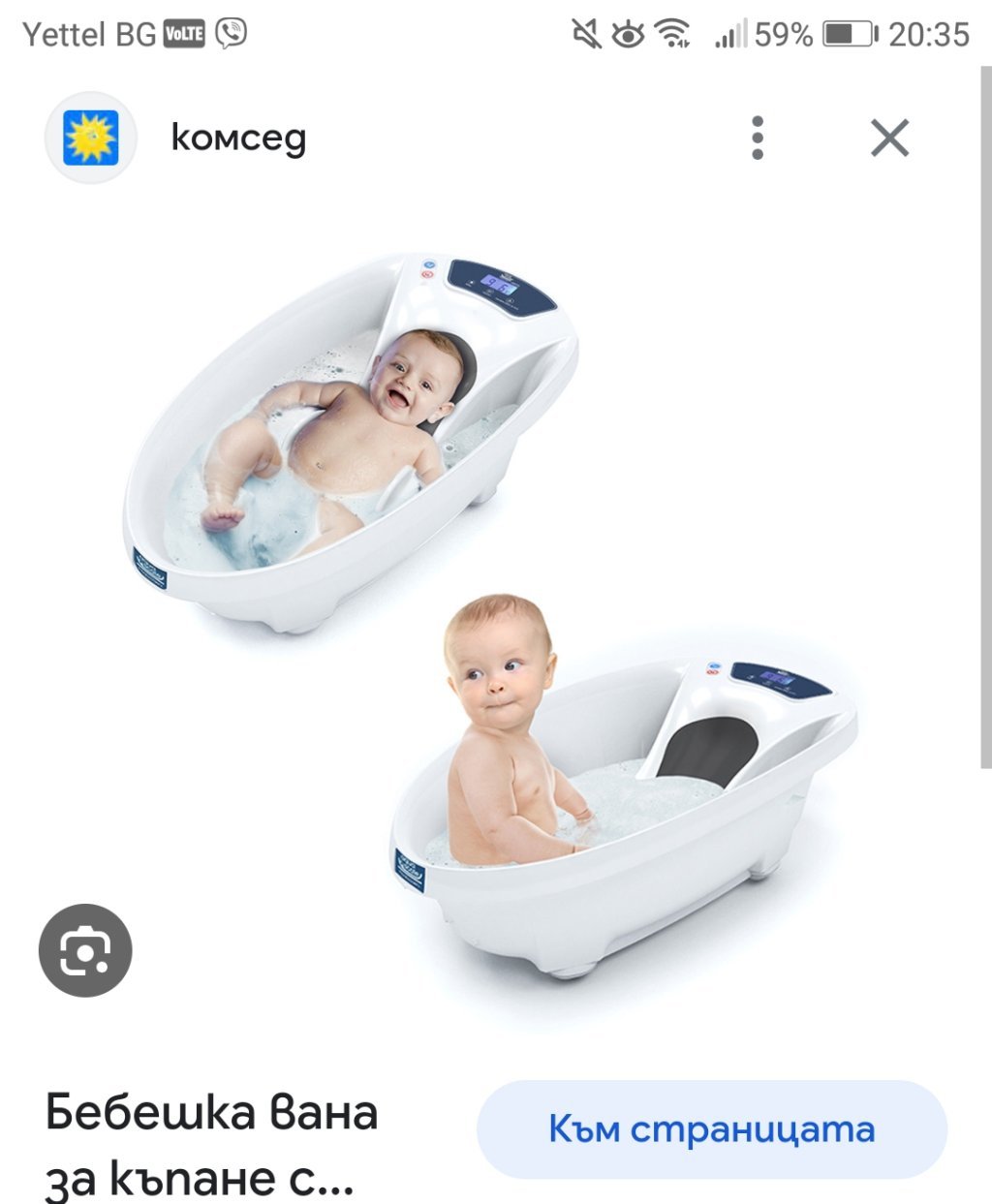The height and width of the screenshot is (1204, 992).
Task: Open the комсед source site
Action: click(238, 138)
